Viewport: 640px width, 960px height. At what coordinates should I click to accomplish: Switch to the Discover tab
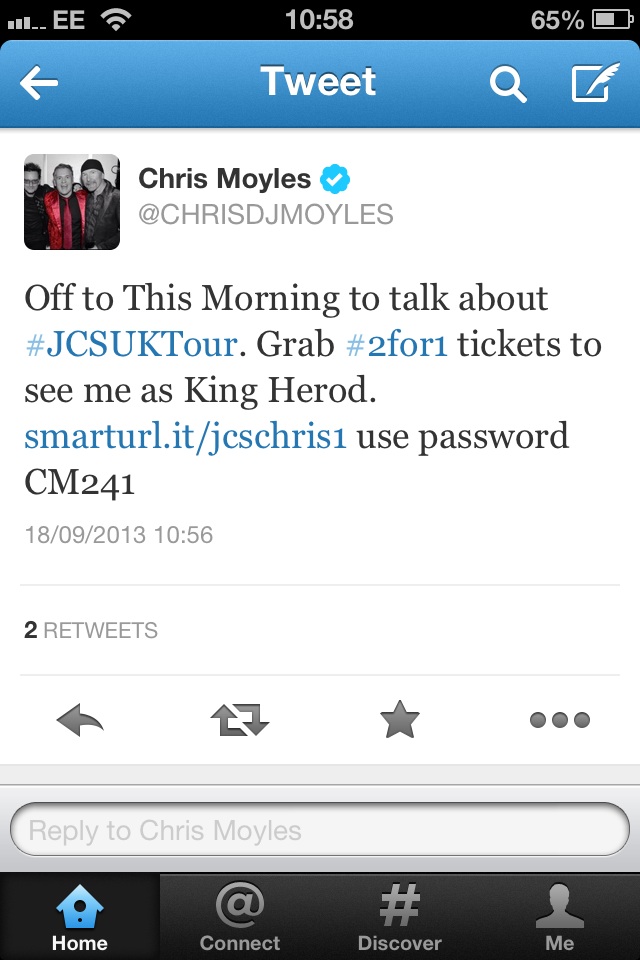pyautogui.click(x=399, y=918)
